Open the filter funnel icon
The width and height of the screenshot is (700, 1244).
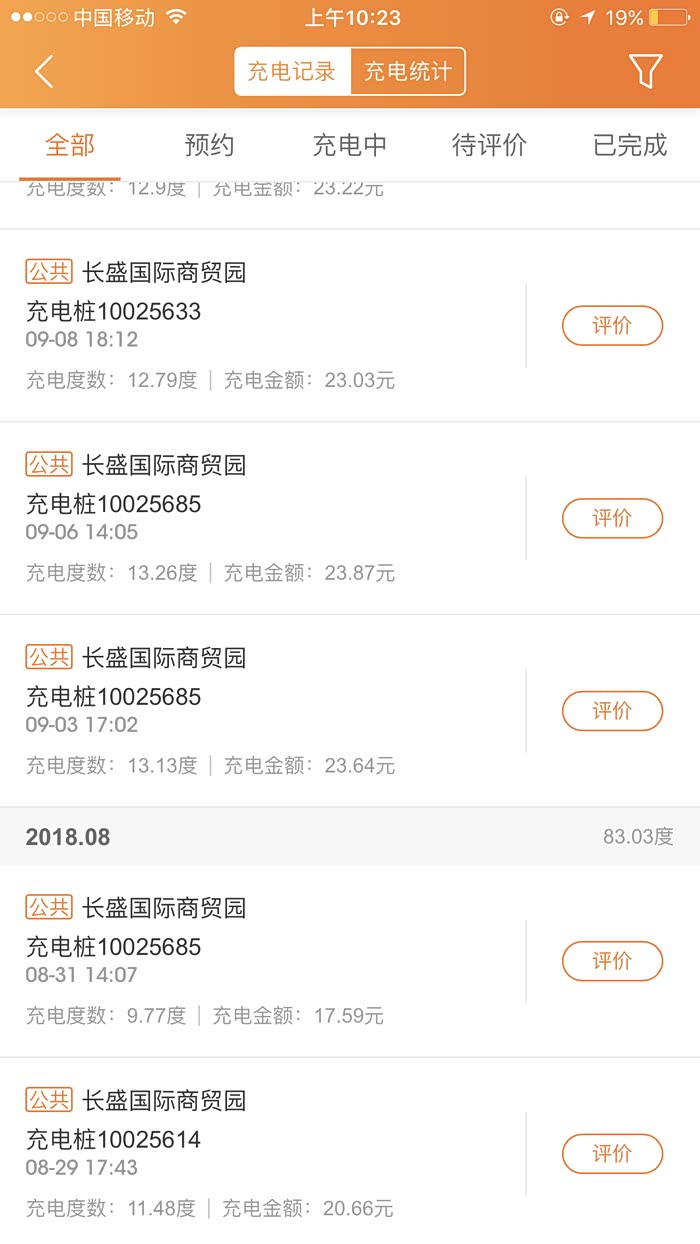tap(645, 72)
